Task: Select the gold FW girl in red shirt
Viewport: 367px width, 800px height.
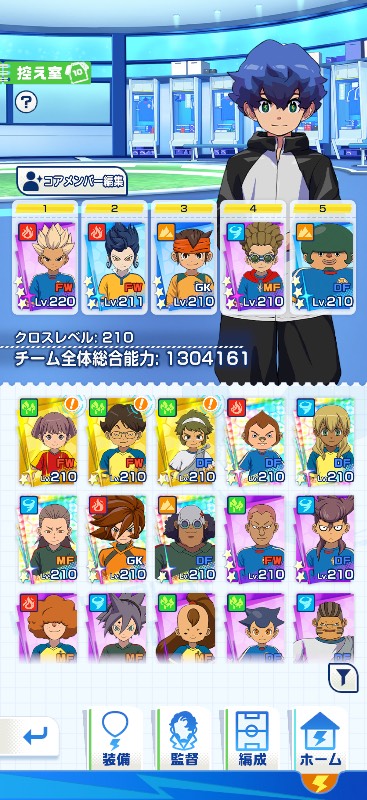Action: click(48, 441)
